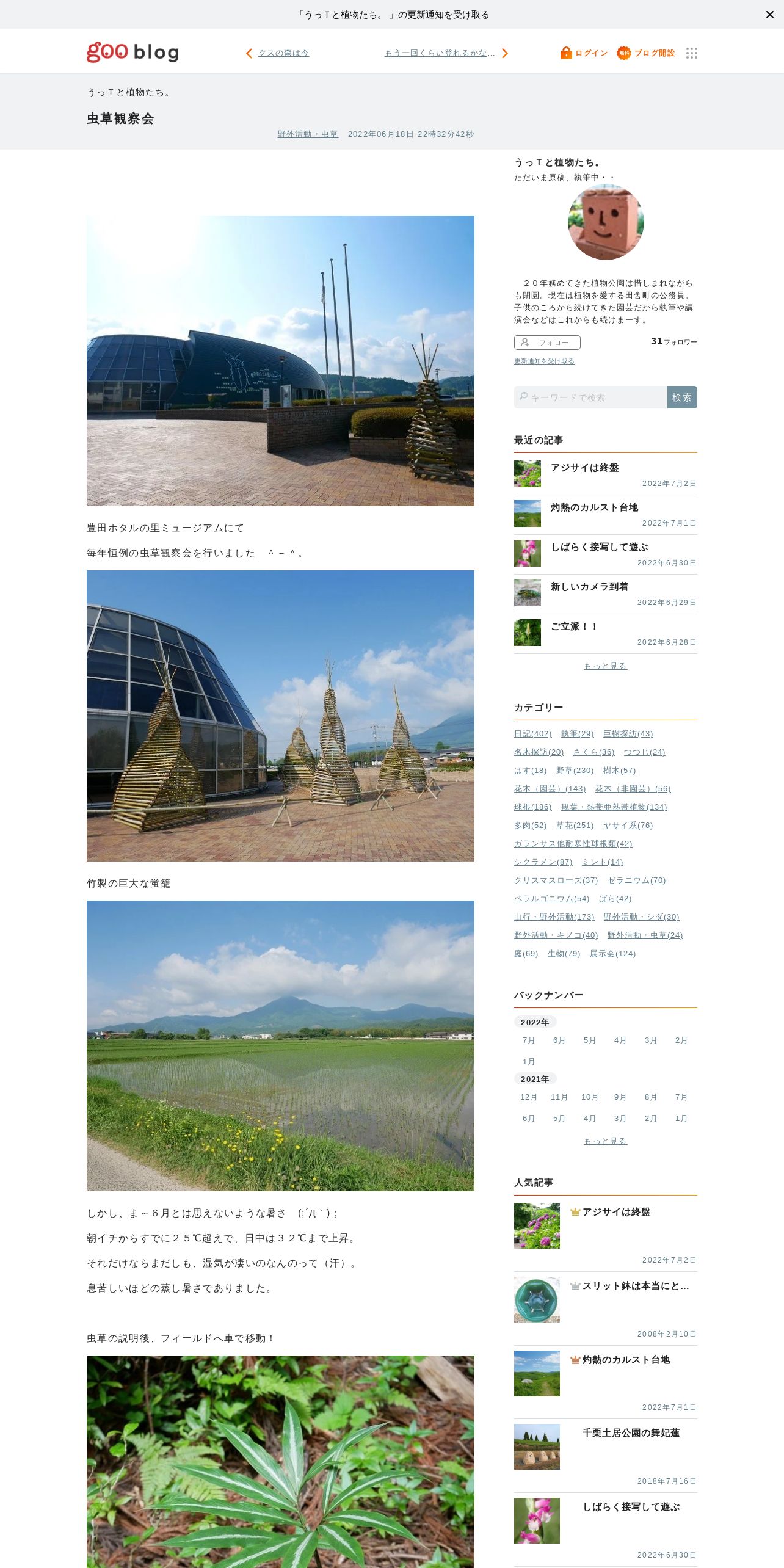Screen dimensions: 784x1568
Task: Tap the 検索 search button
Action: 682,397
